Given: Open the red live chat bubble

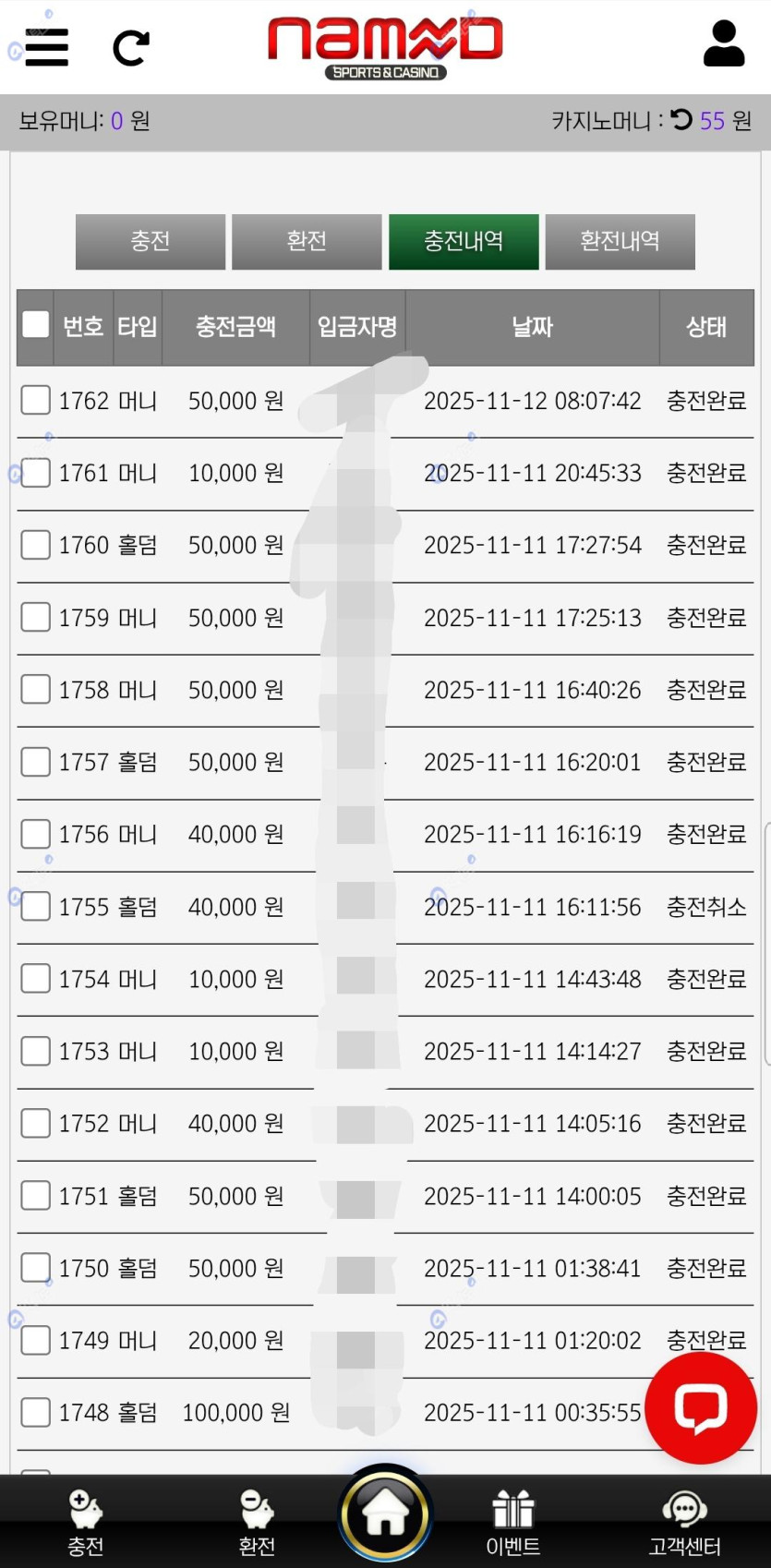Looking at the screenshot, I should (701, 1408).
